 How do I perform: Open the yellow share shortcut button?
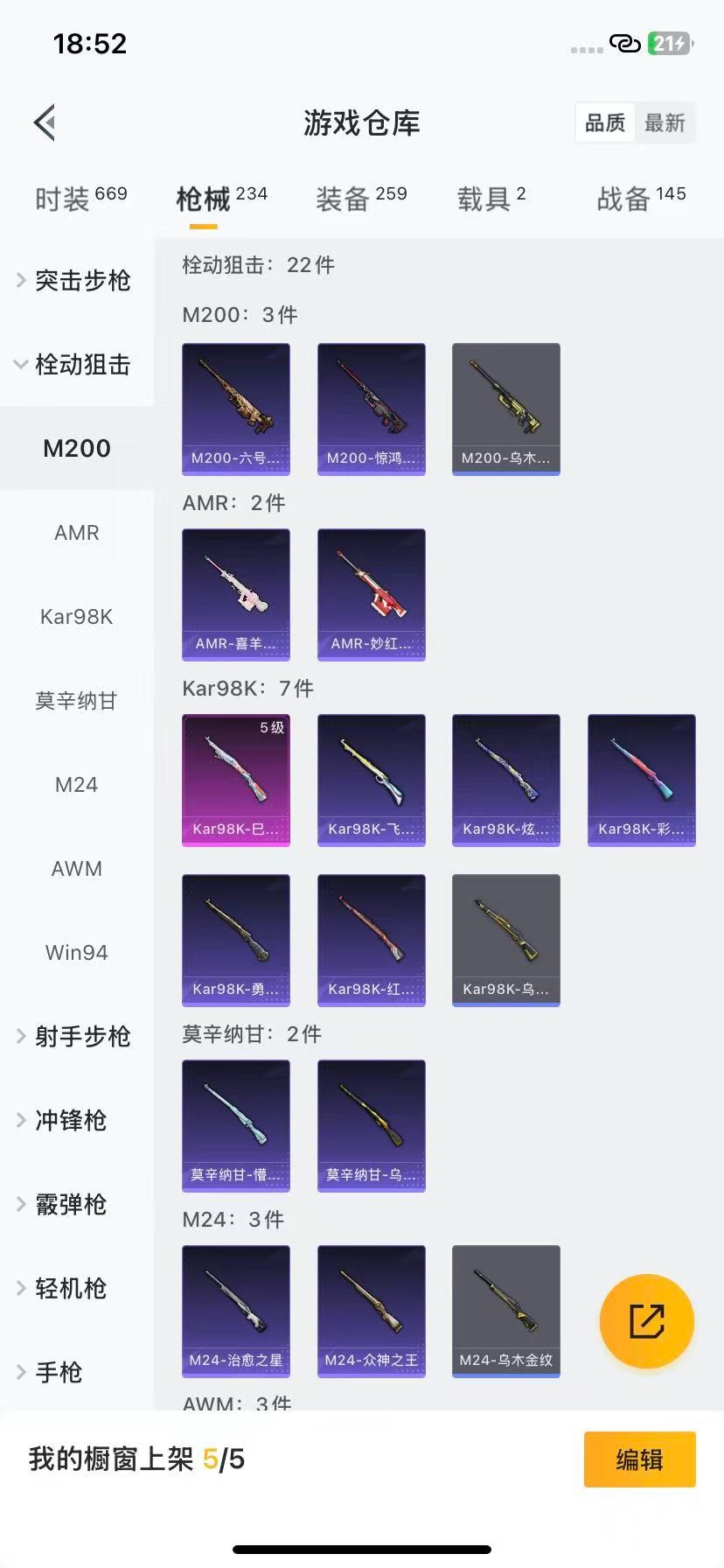(645, 1321)
